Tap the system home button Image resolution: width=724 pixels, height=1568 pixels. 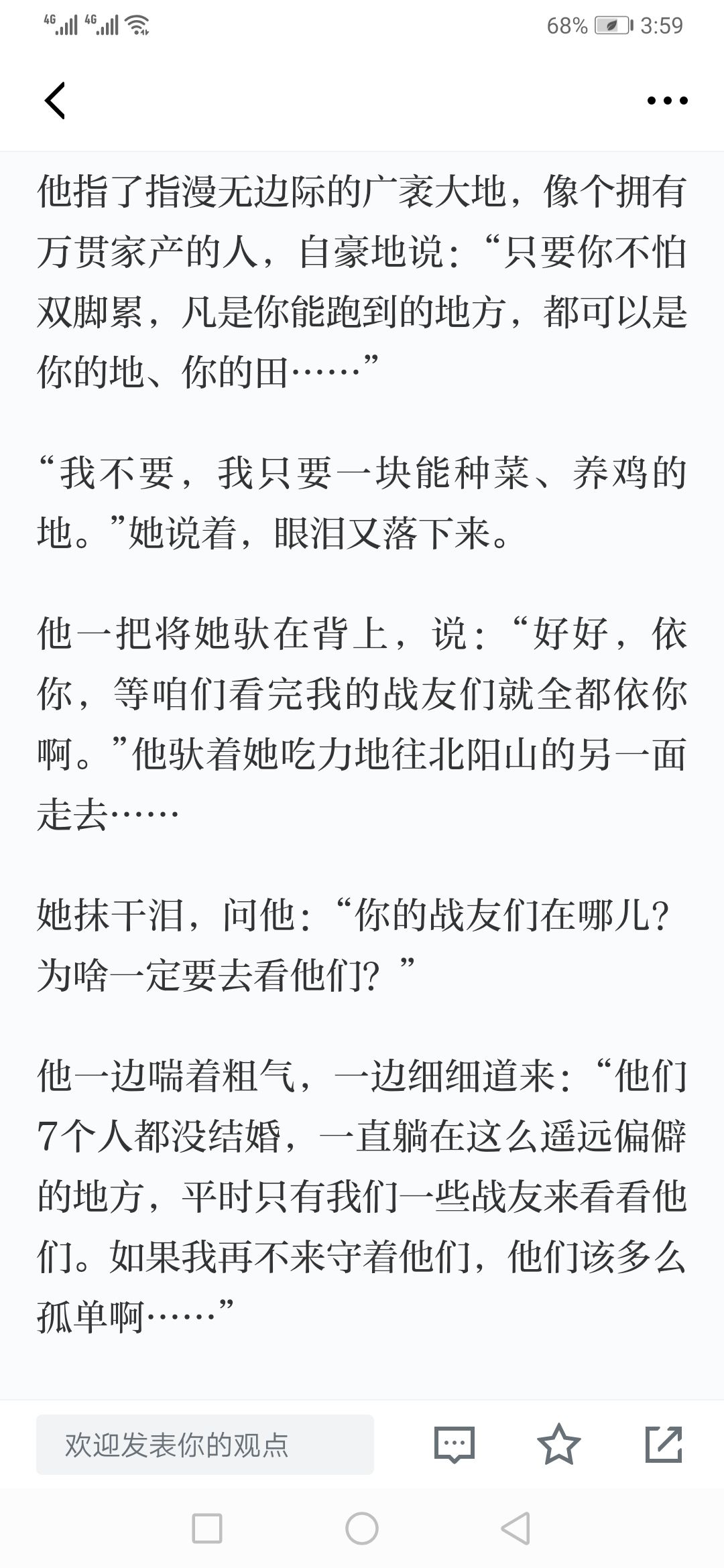pos(362,1528)
